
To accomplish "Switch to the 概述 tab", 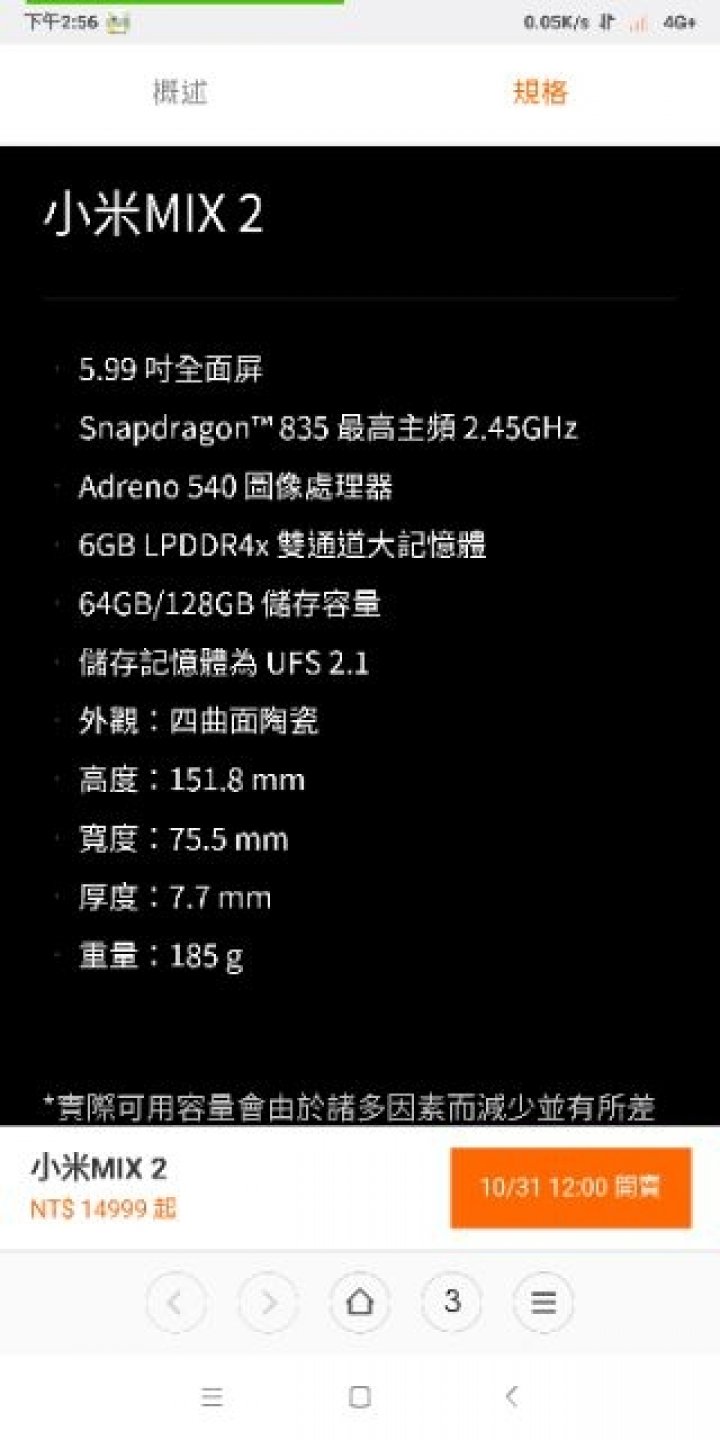I will tap(180, 93).
